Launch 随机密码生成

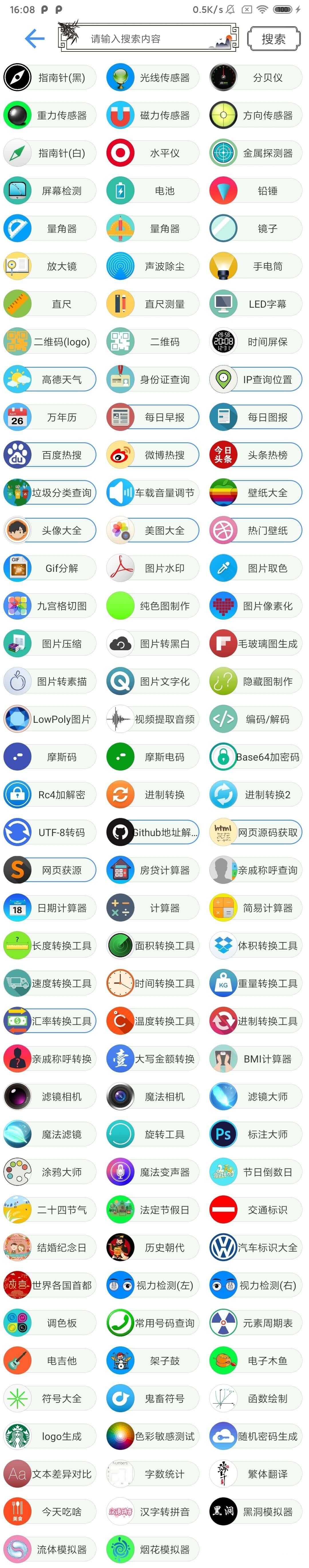click(x=255, y=1436)
